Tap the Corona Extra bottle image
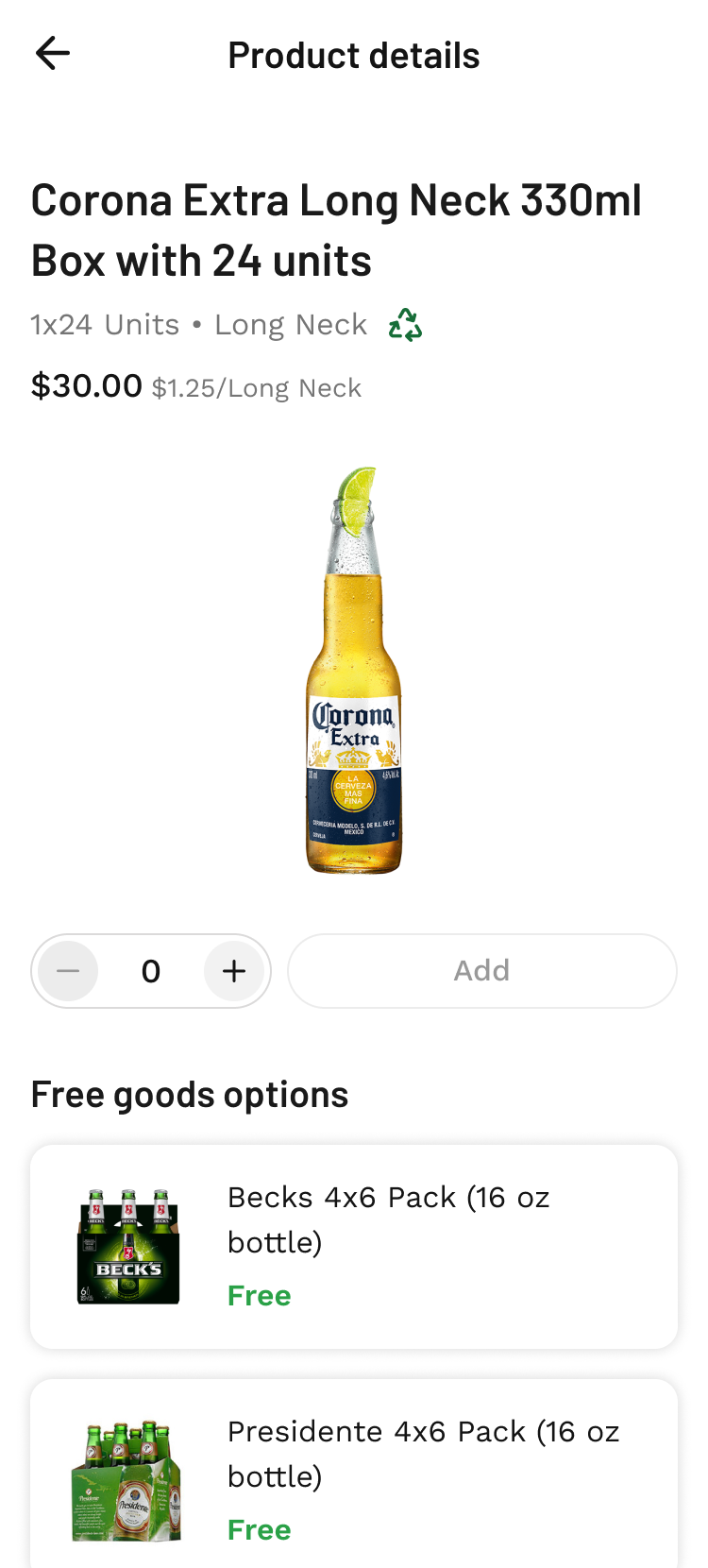This screenshot has height=1568, width=708. click(354, 671)
